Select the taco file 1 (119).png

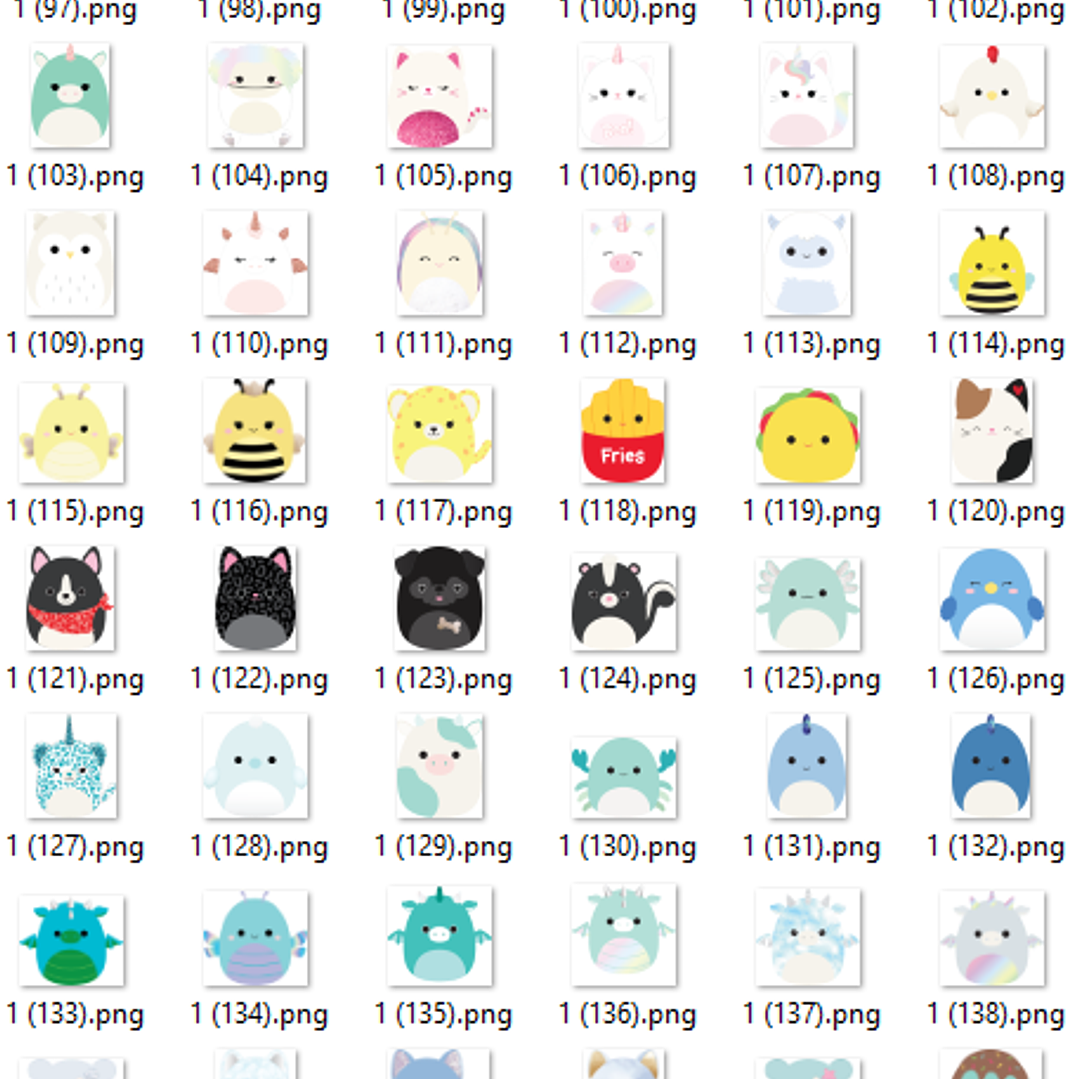click(808, 432)
